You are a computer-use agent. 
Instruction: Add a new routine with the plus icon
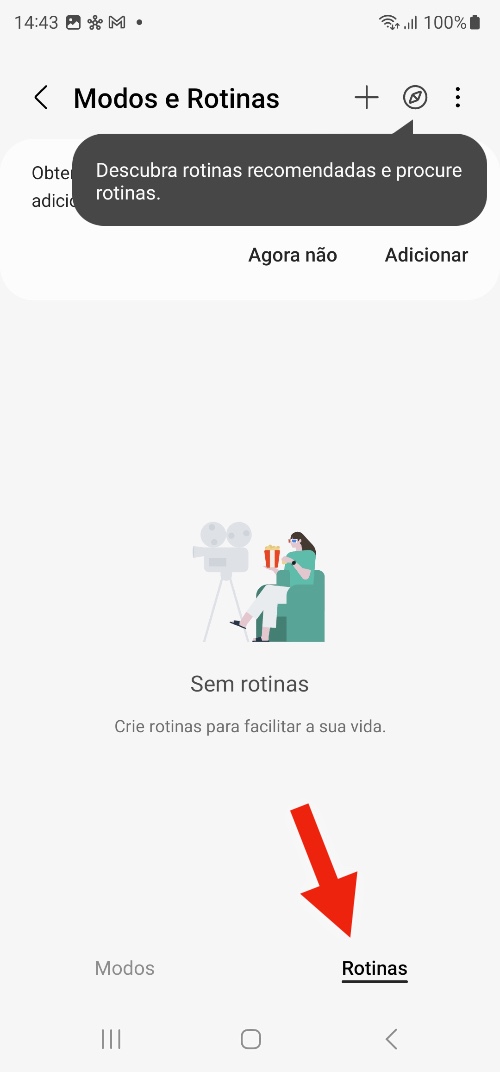tap(367, 98)
